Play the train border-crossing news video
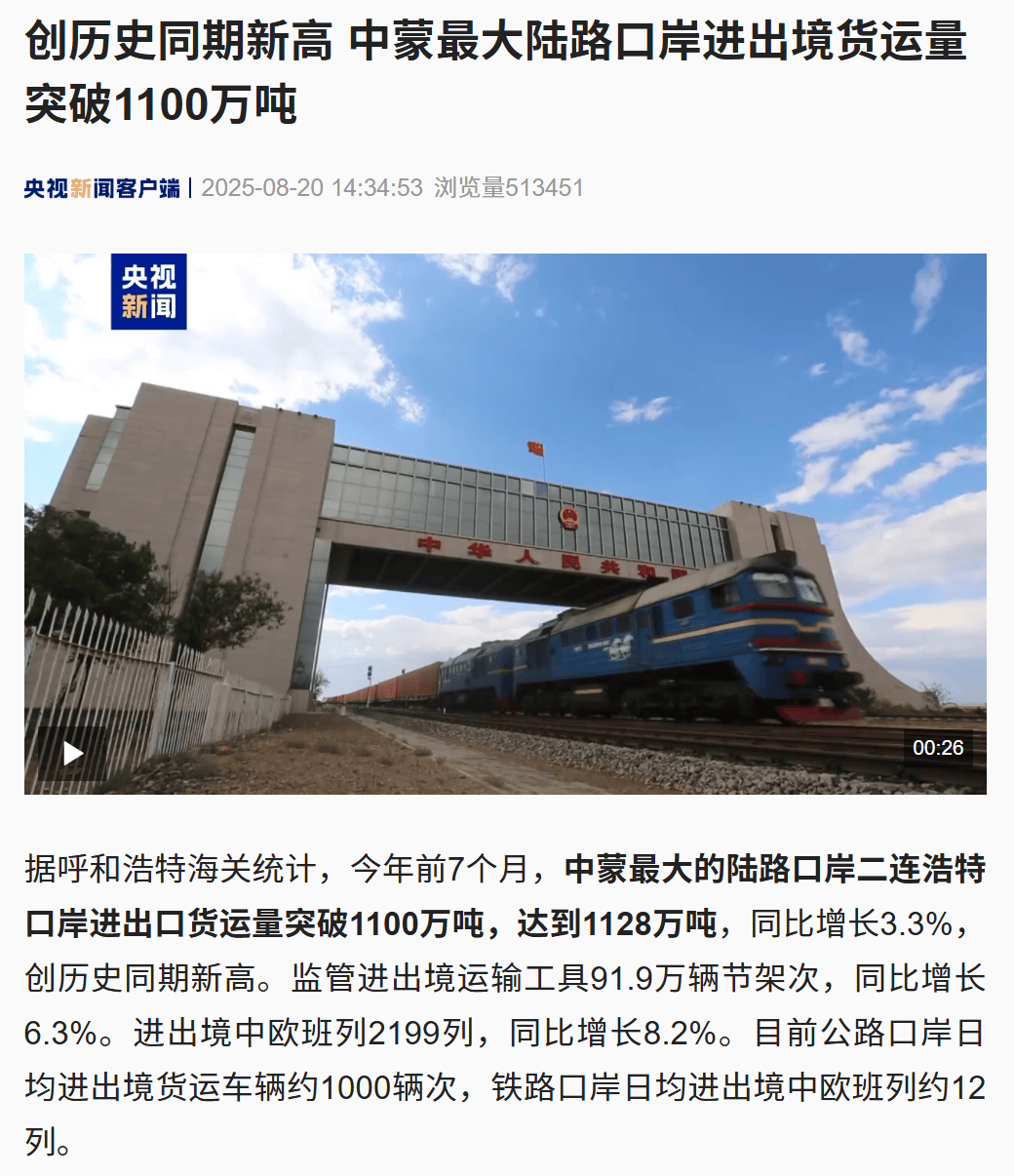 point(73,752)
